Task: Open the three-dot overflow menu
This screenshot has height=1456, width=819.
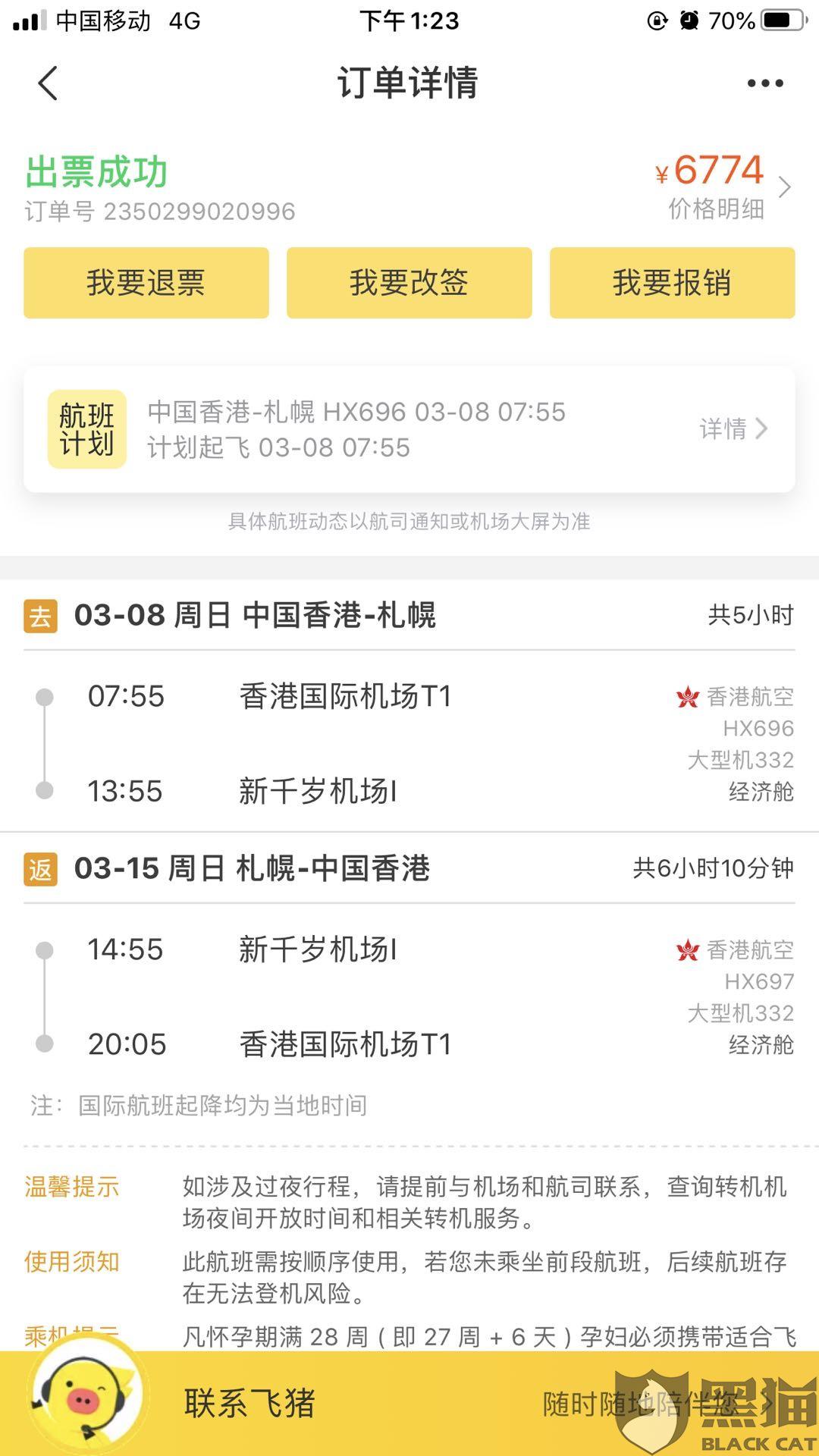Action: point(764,83)
